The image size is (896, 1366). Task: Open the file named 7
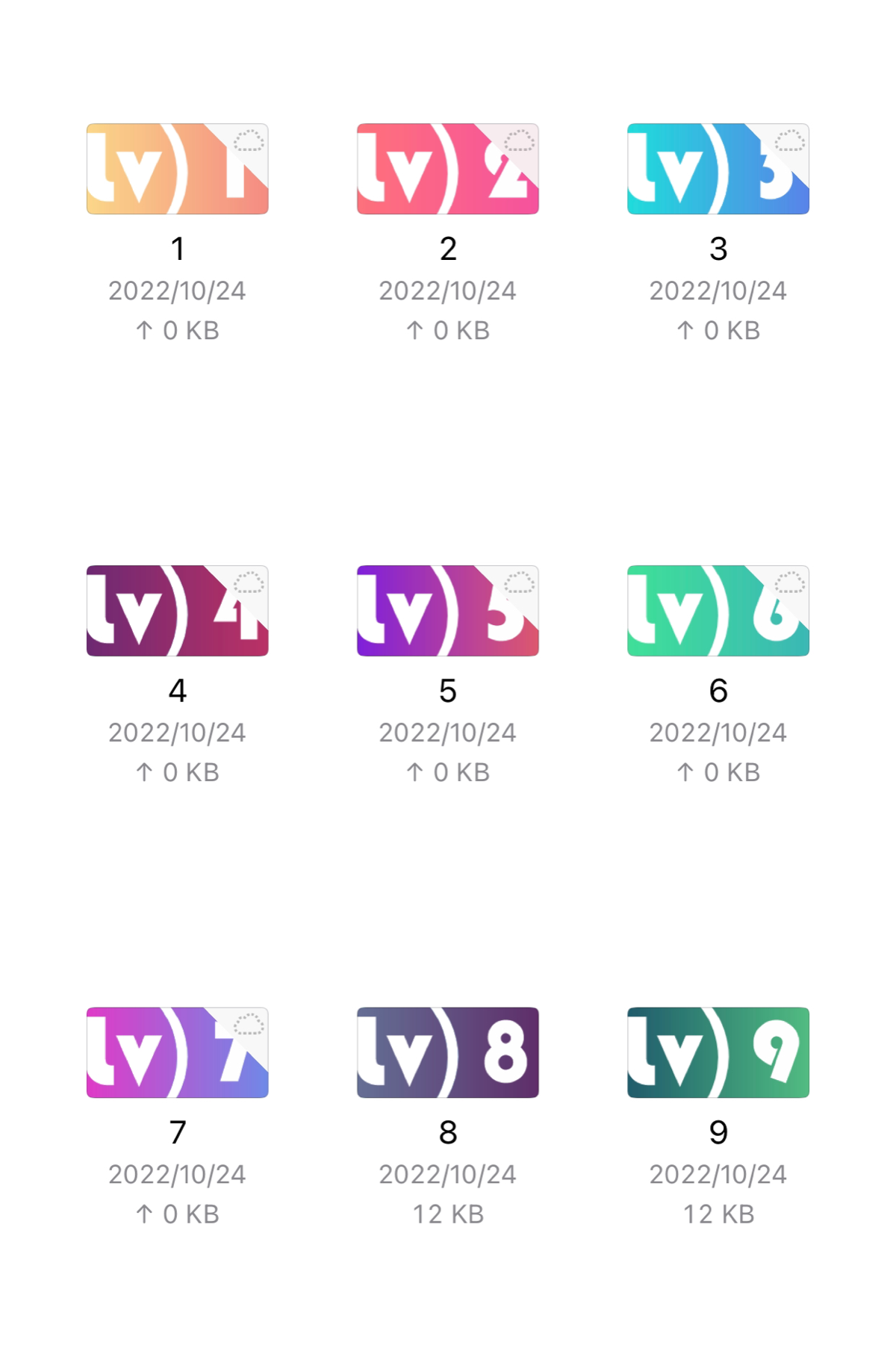pos(177,1052)
